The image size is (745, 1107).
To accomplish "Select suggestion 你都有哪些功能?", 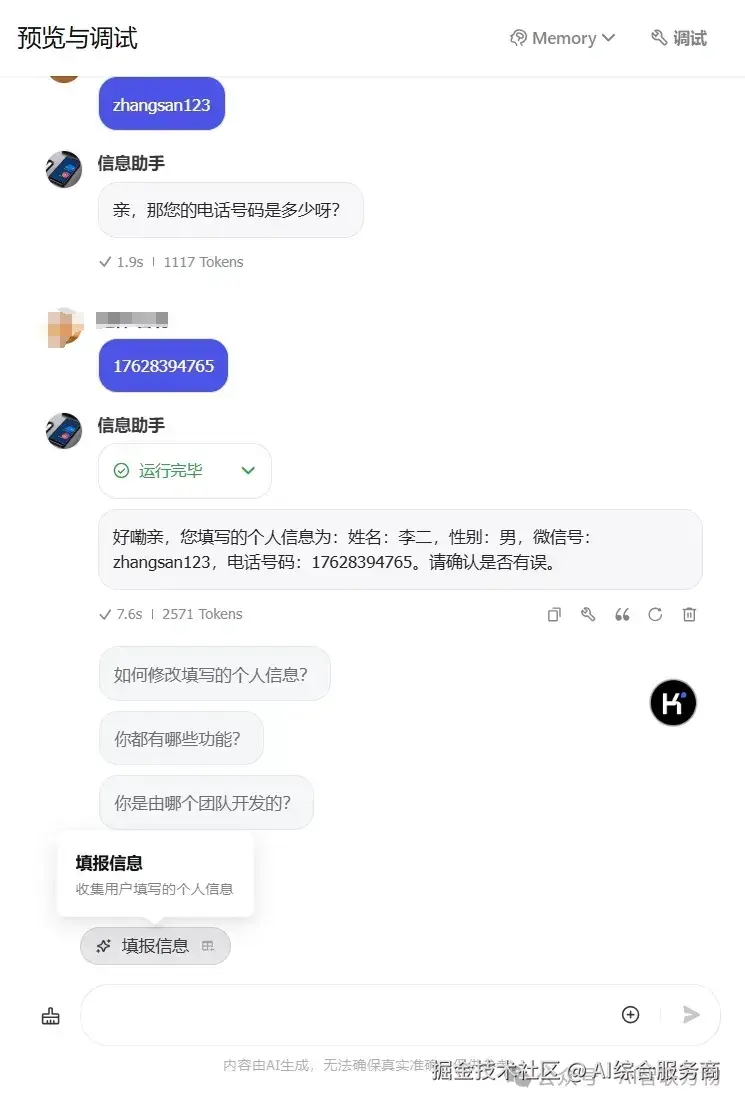I will pos(181,737).
